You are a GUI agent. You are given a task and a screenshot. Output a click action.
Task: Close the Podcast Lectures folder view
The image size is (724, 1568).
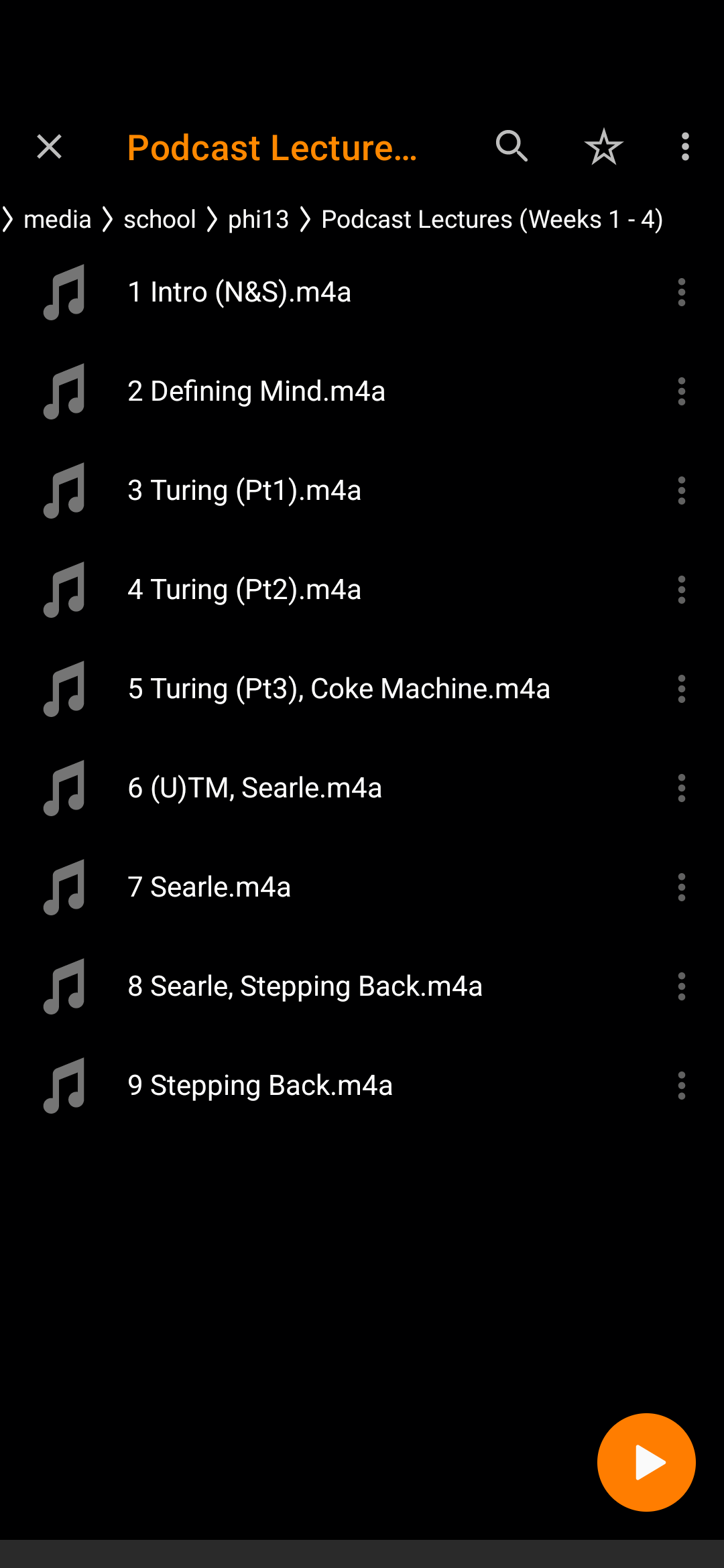(x=49, y=146)
